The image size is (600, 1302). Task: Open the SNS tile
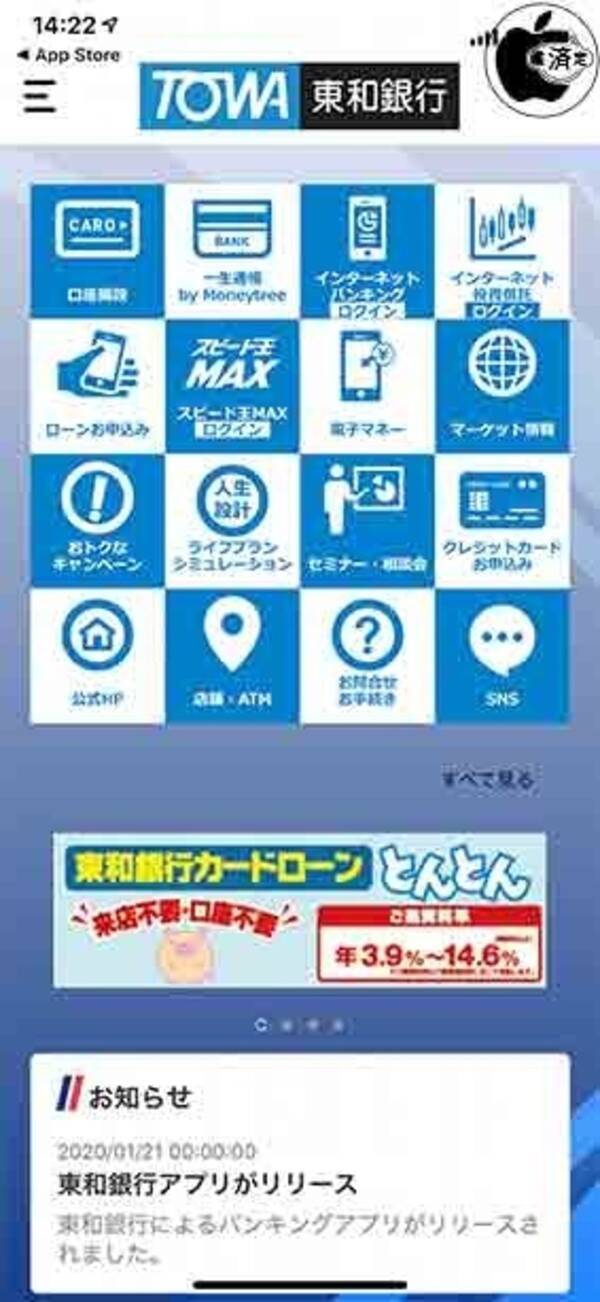502,655
